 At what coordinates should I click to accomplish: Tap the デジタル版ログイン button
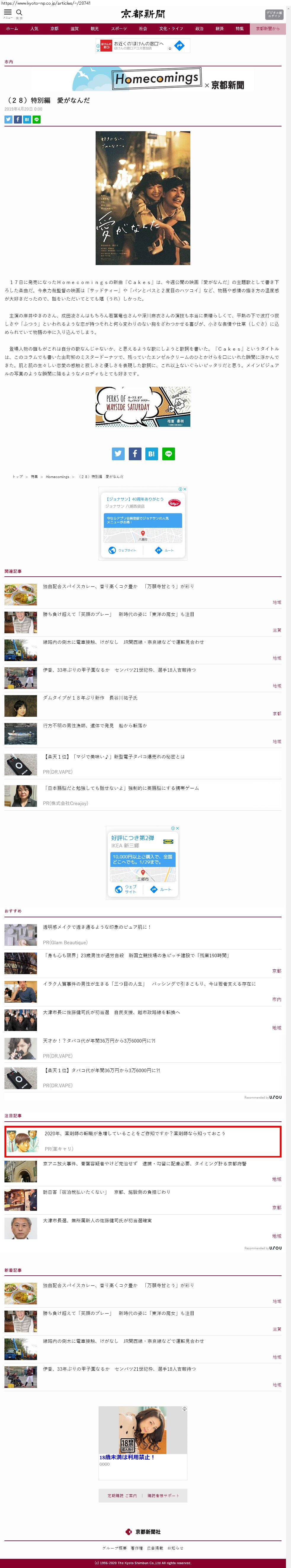(274, 14)
